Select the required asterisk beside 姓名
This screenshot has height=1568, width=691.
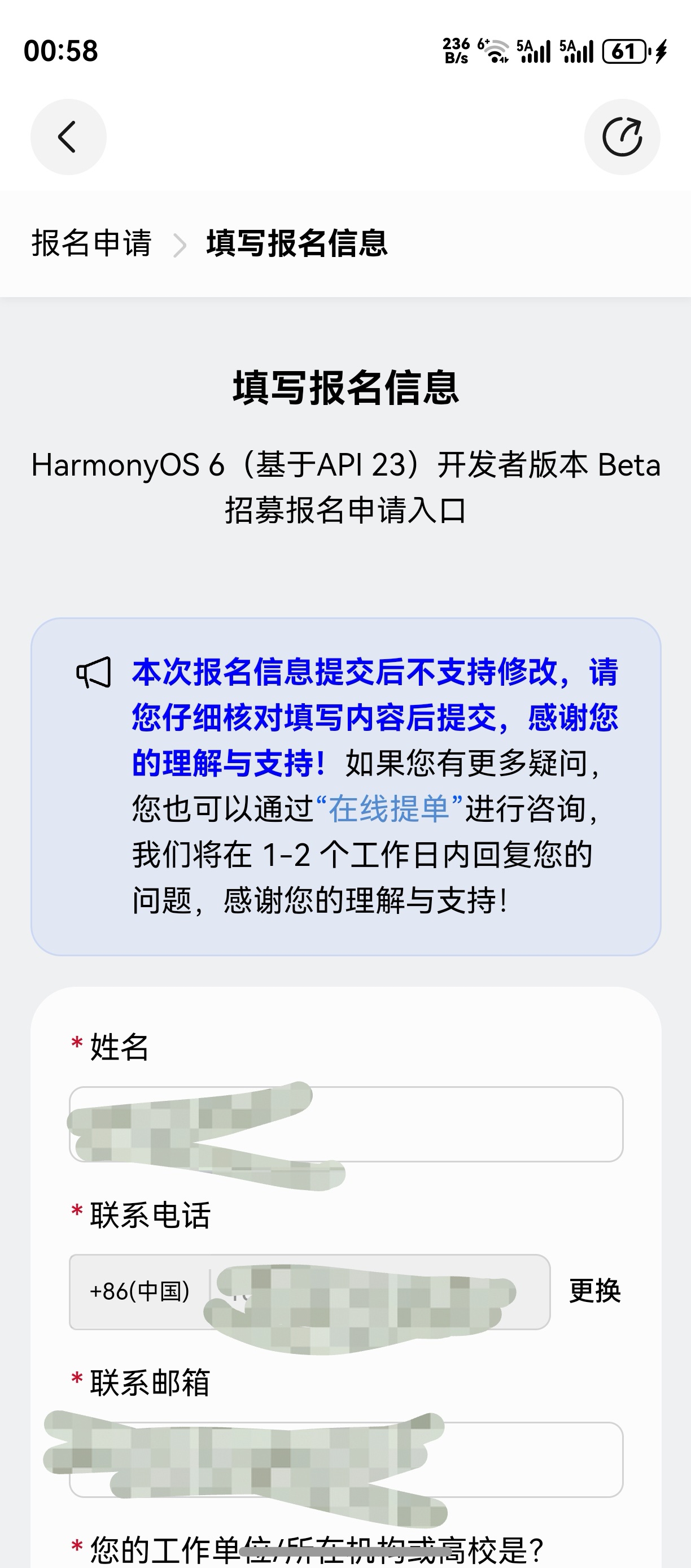(x=76, y=1041)
